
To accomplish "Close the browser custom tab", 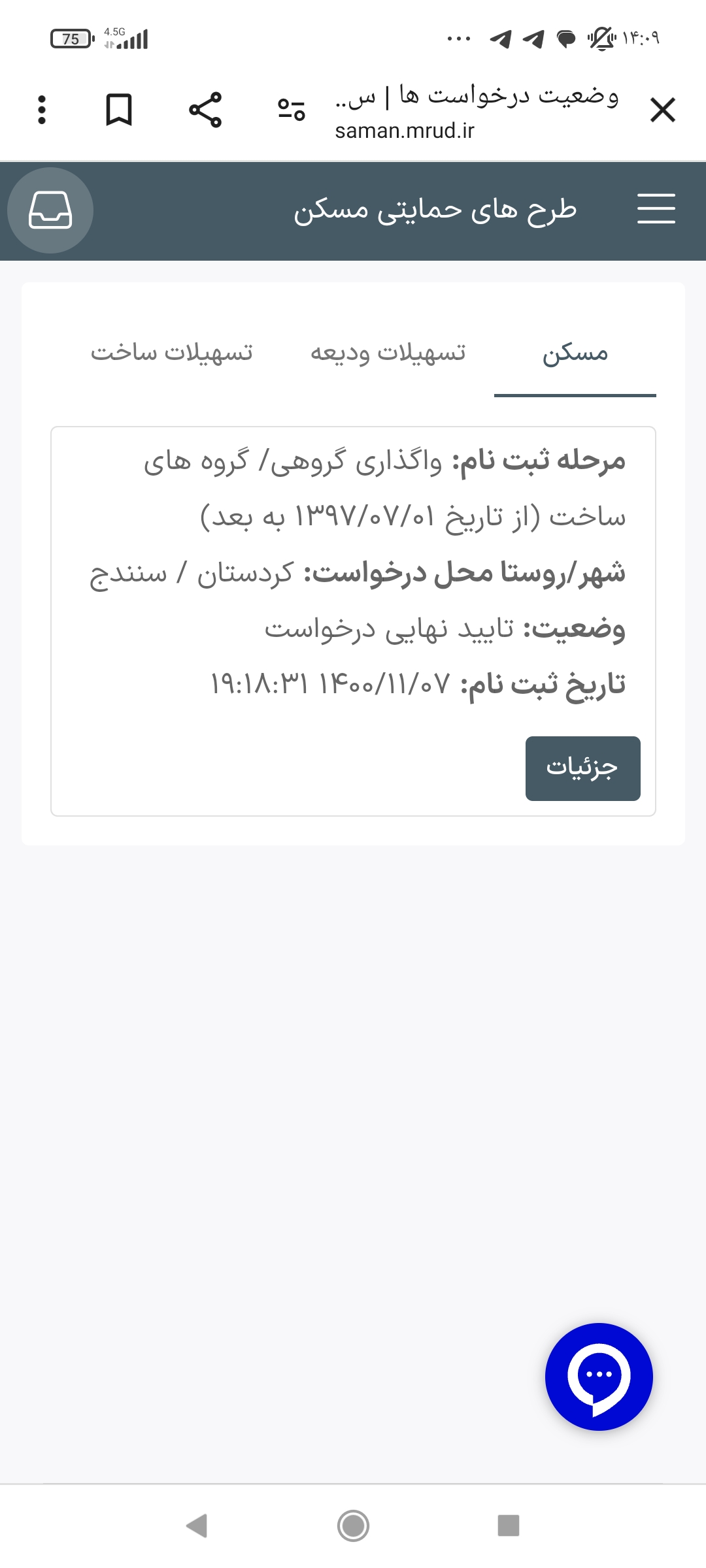I will (x=662, y=110).
